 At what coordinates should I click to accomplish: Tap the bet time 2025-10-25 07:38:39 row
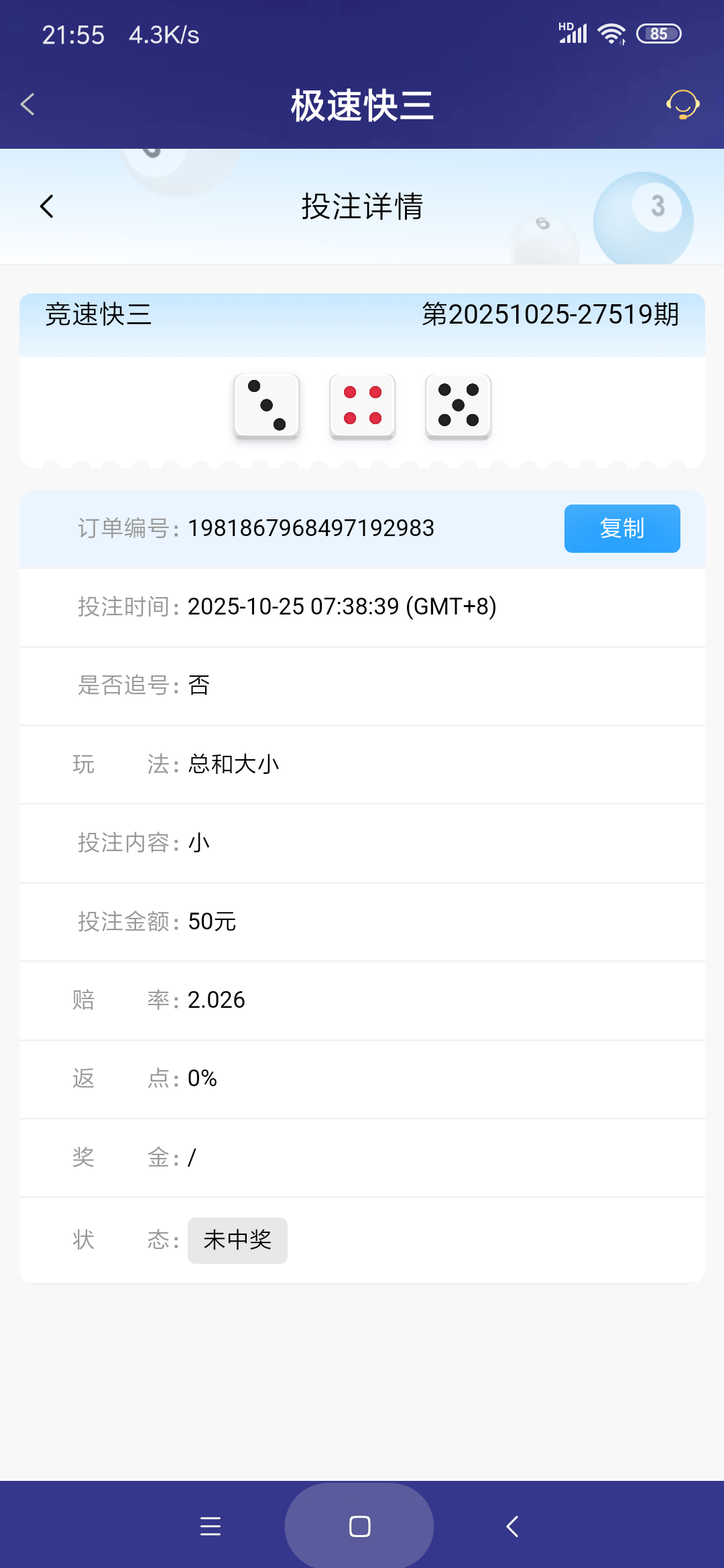(x=341, y=608)
